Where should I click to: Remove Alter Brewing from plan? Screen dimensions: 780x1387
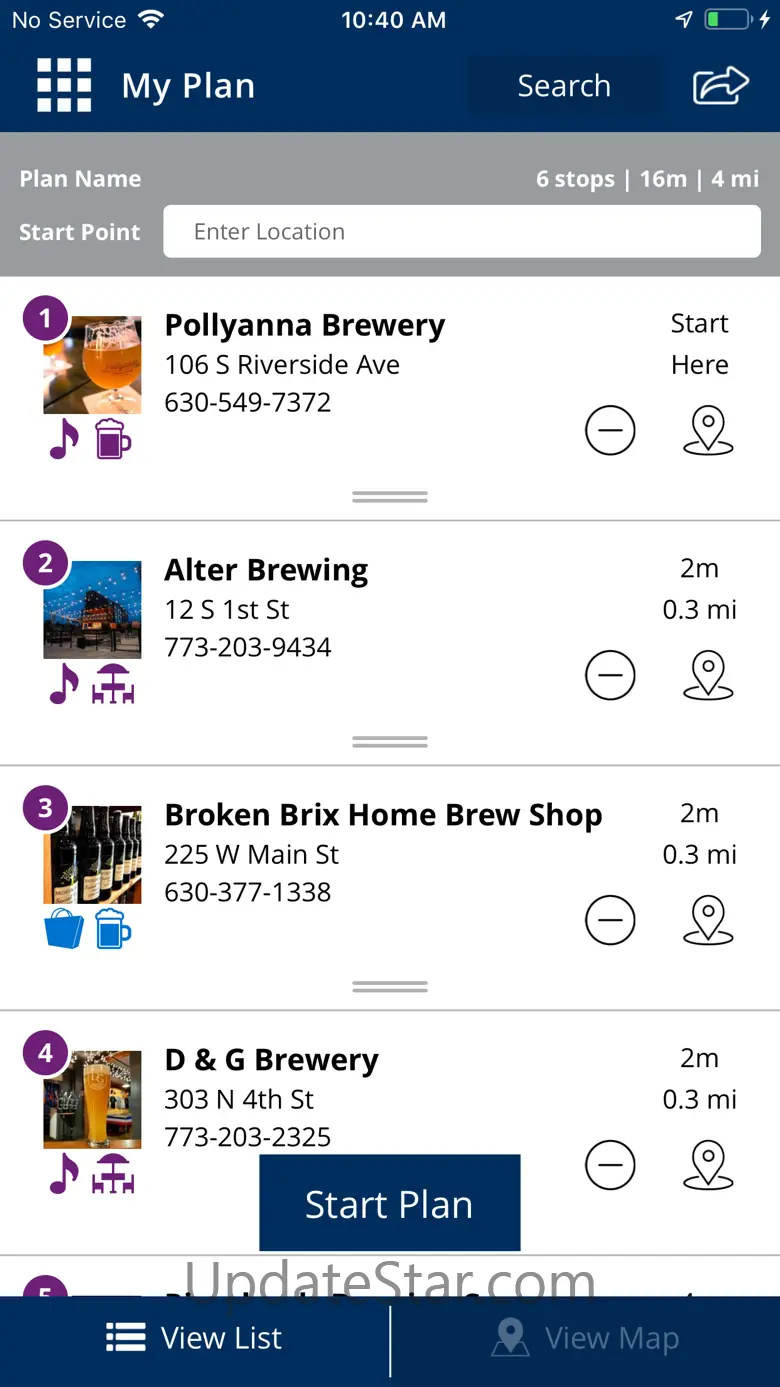pyautogui.click(x=610, y=676)
